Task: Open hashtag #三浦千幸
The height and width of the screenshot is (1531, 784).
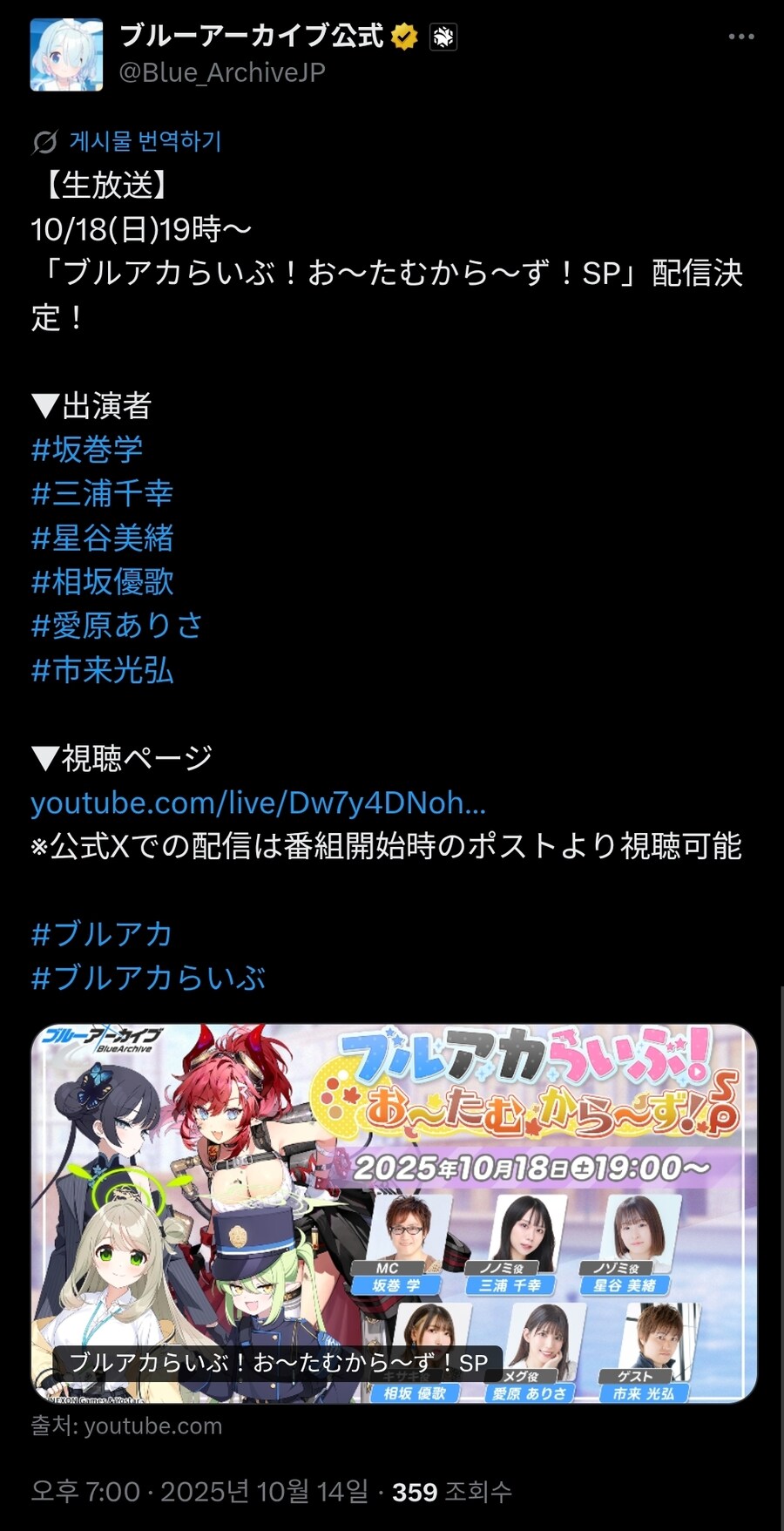Action: point(103,494)
